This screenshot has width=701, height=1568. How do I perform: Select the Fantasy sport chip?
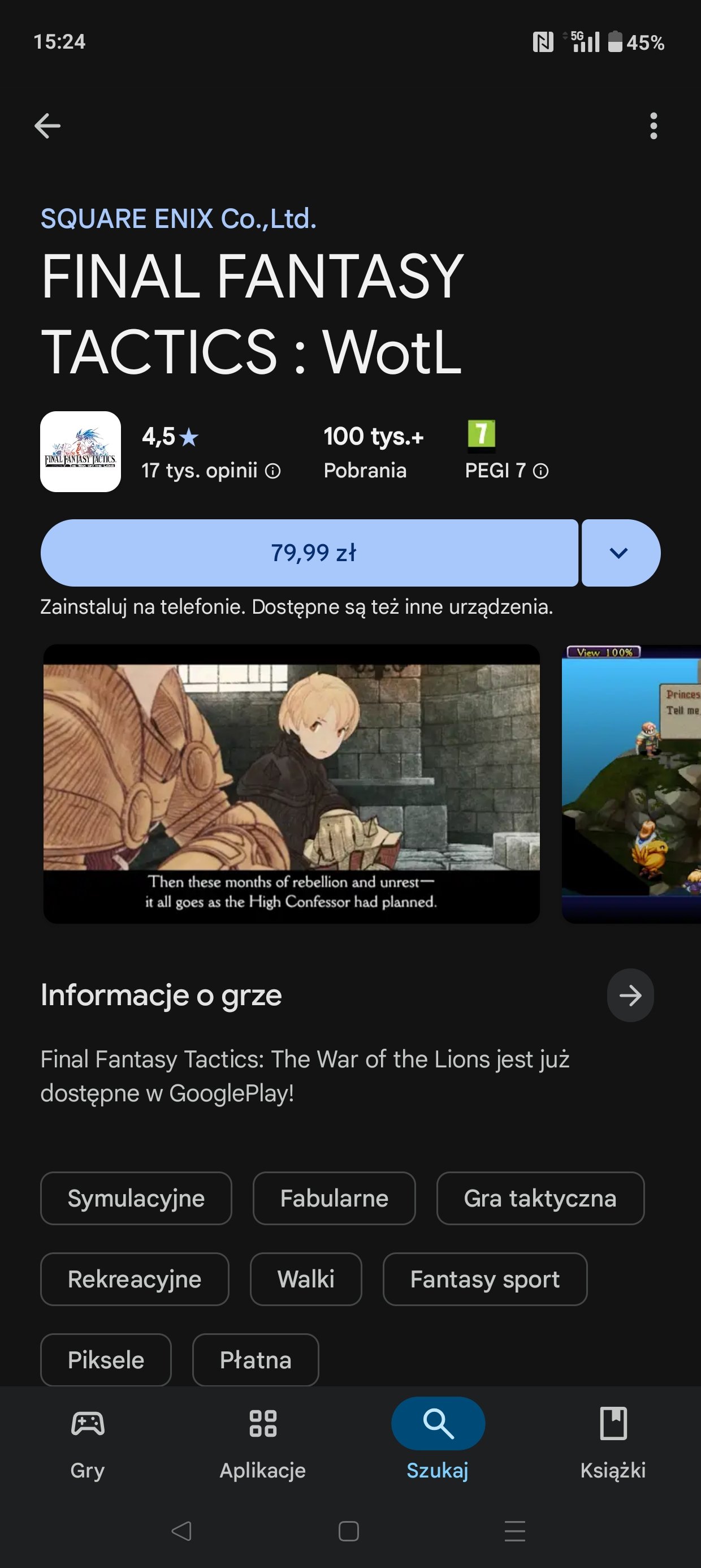[485, 1279]
